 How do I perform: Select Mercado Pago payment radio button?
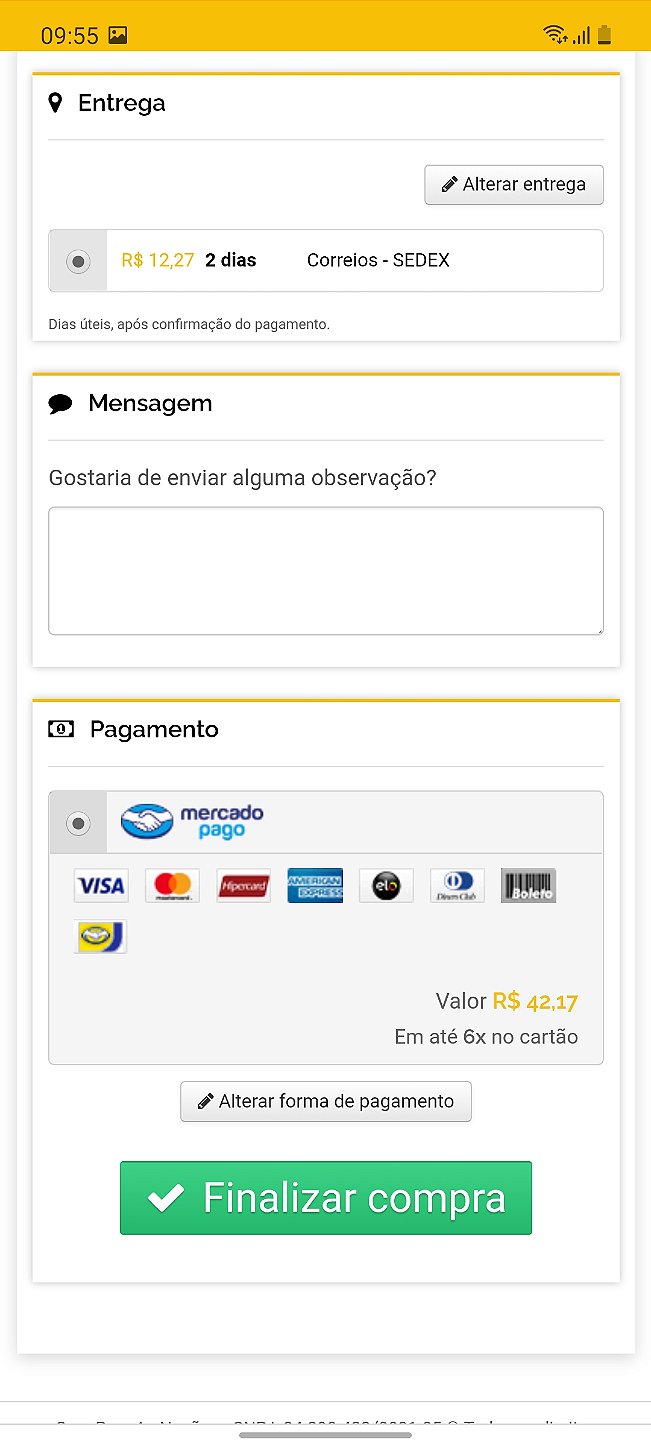click(x=78, y=823)
